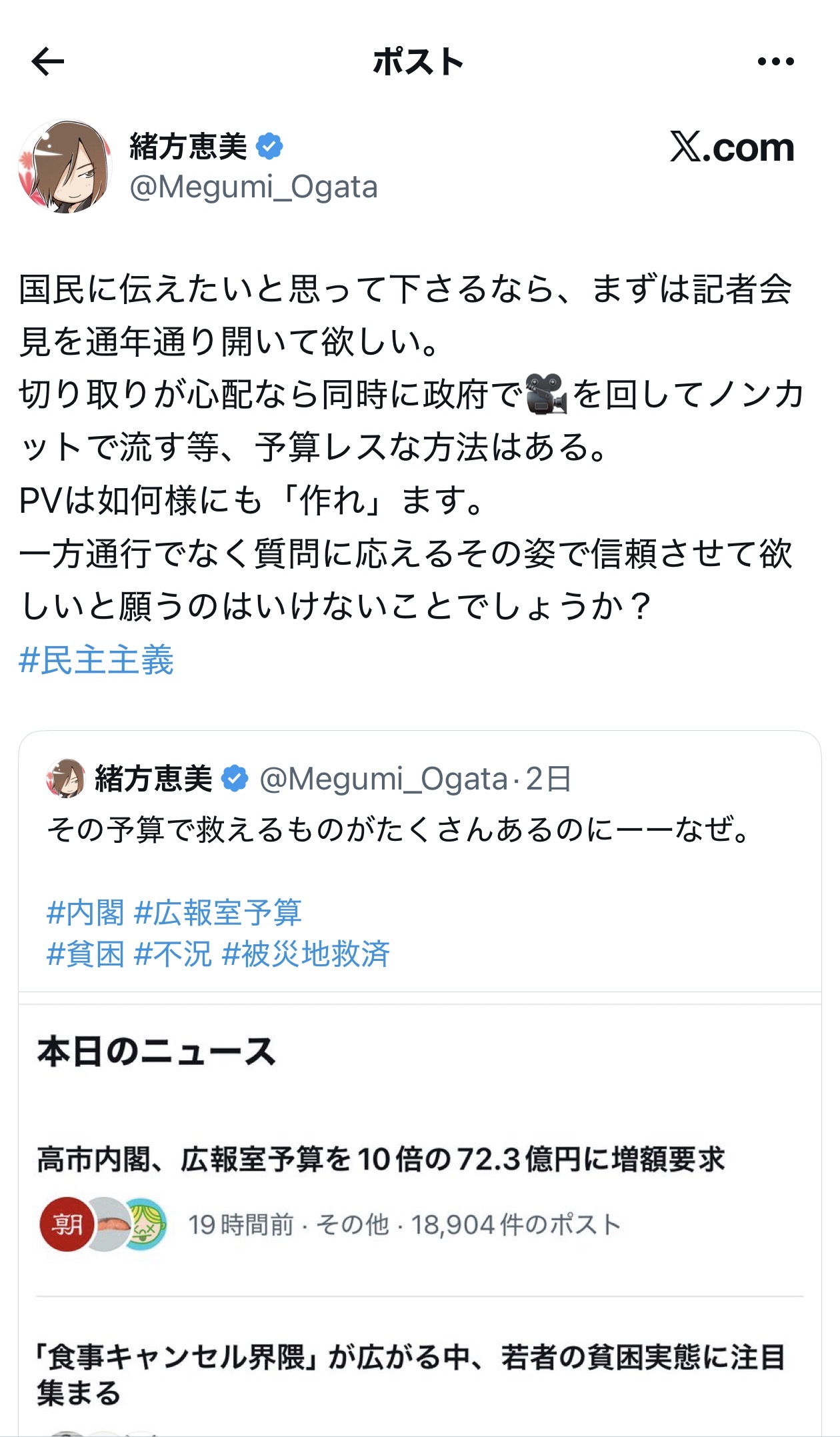The width and height of the screenshot is (840, 1437).
Task: Open the three-dot overflow menu
Action: coord(776,62)
